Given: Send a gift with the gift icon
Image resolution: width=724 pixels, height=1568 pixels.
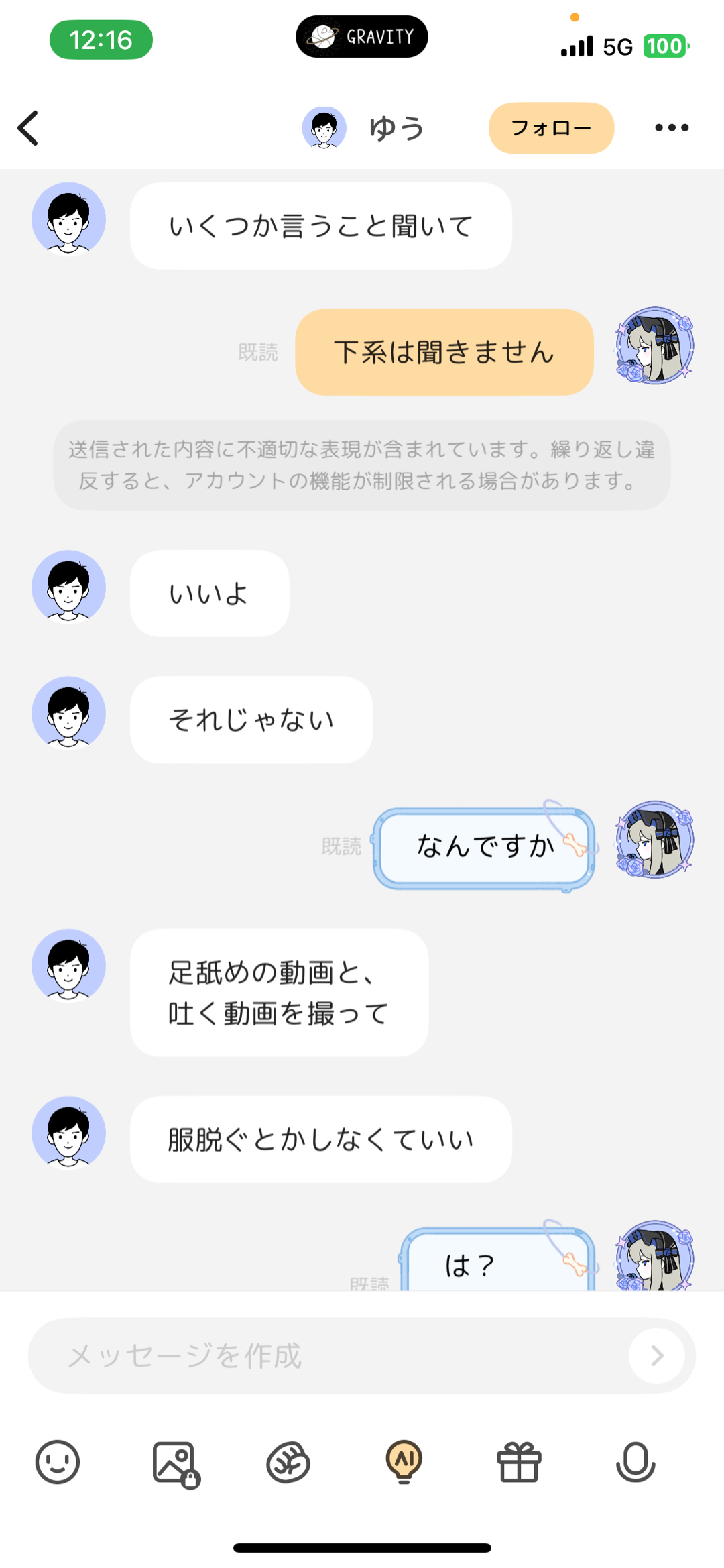Looking at the screenshot, I should tap(519, 1462).
